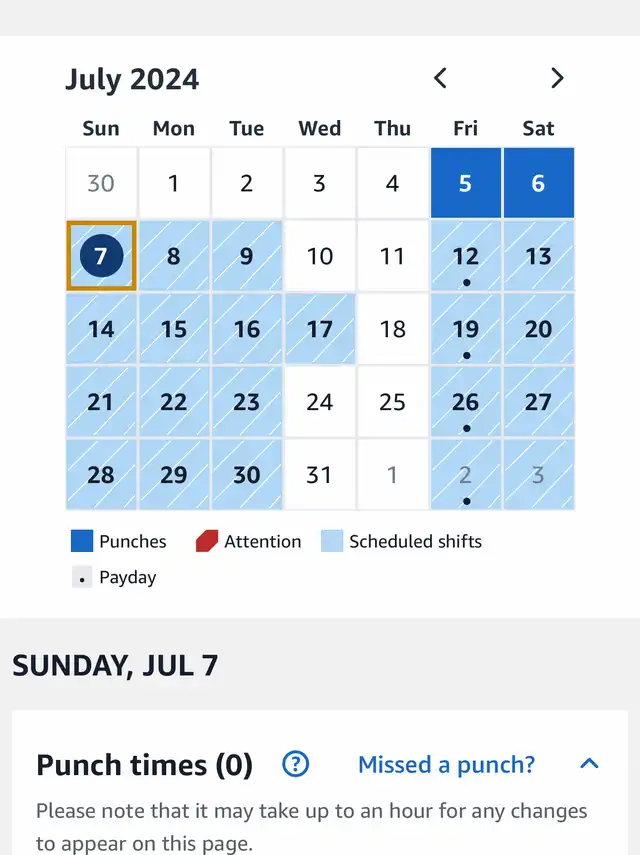Collapse the Punch times section
640x855 pixels.
coord(589,765)
